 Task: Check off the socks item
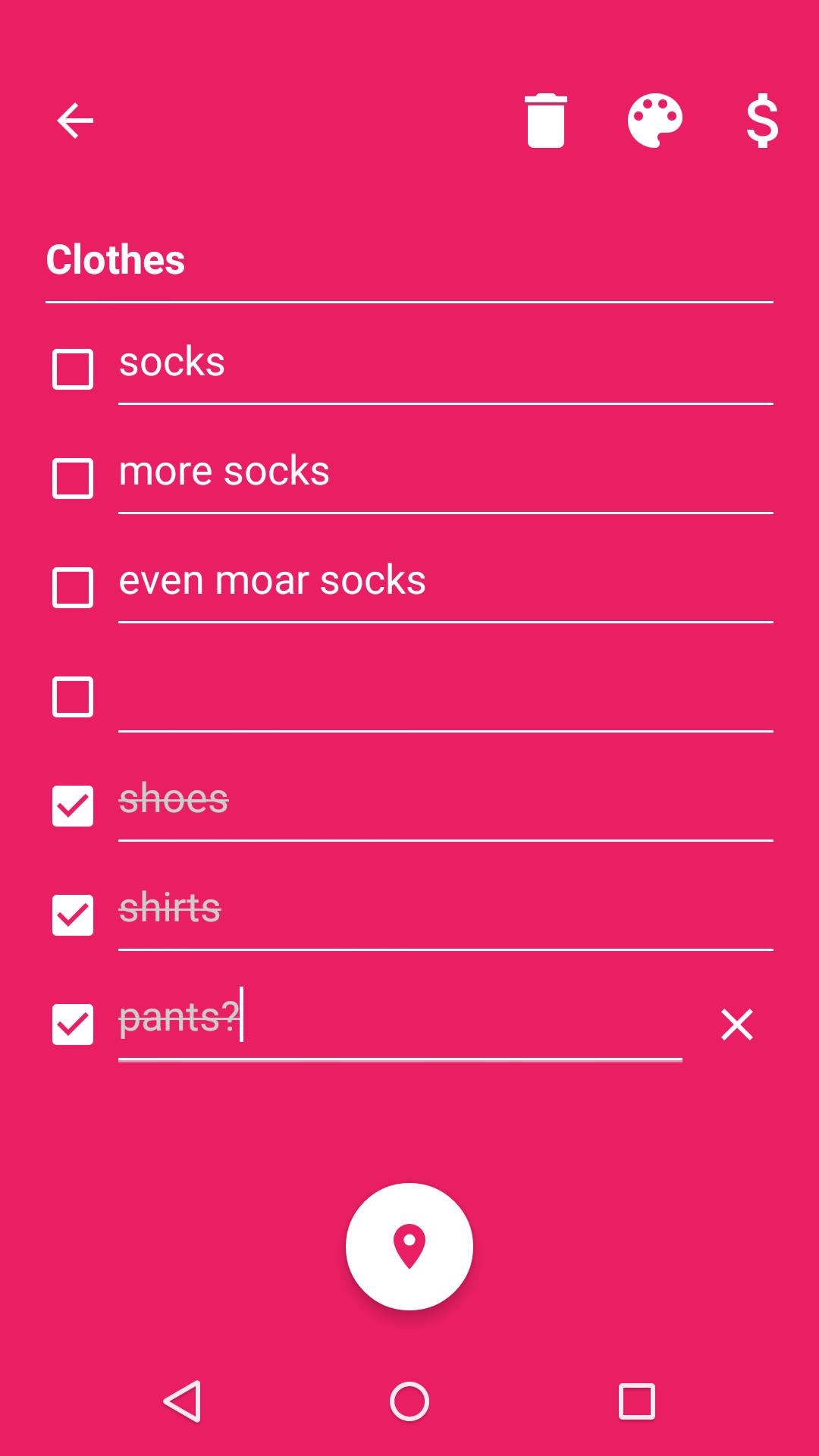pos(73,369)
